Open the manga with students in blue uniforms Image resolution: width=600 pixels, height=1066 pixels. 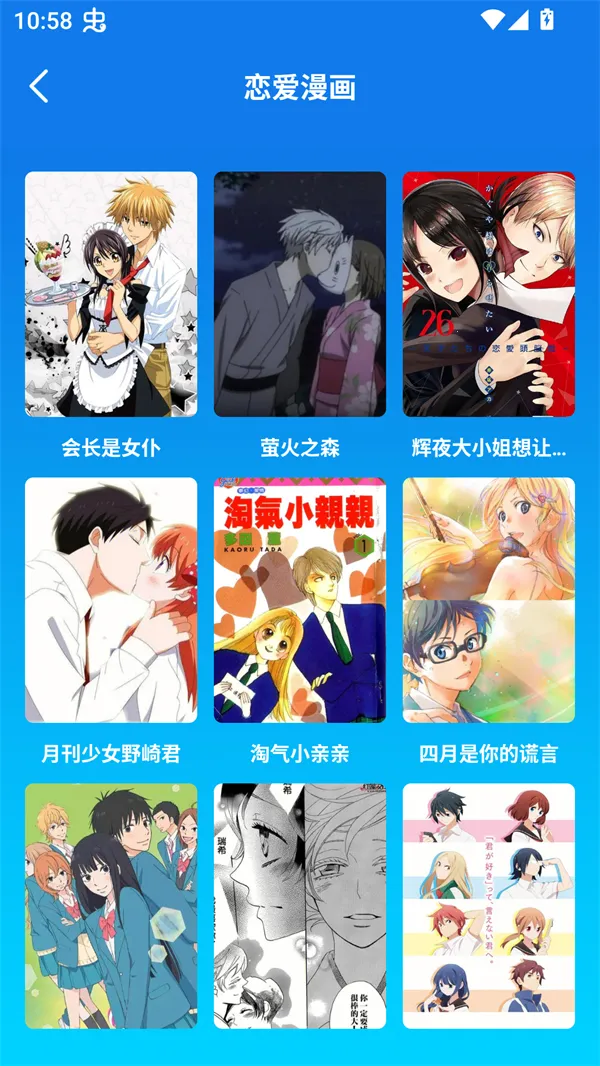pyautogui.click(x=111, y=906)
